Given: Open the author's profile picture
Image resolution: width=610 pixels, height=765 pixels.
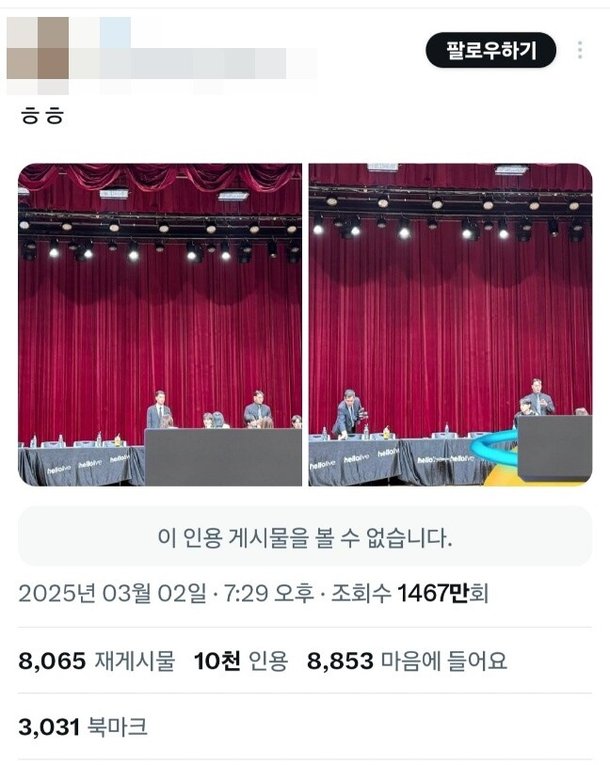Looking at the screenshot, I should [x=38, y=48].
